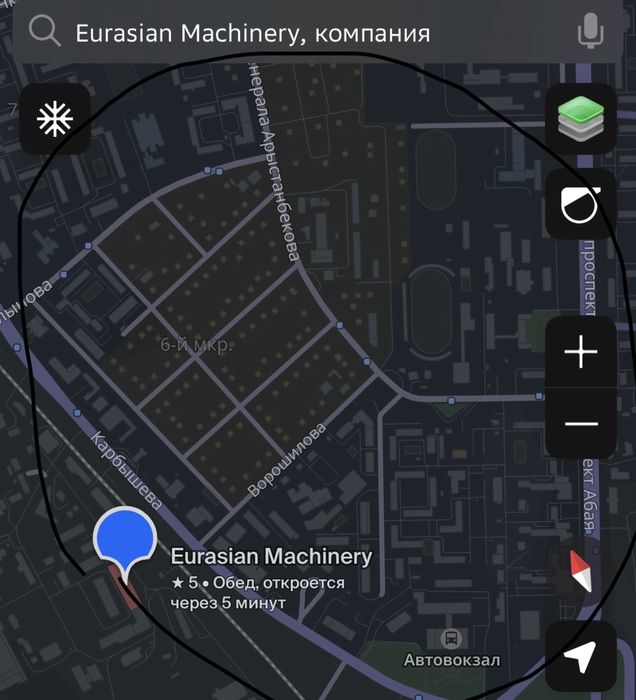Viewport: 636px width, 700px height.
Task: Center the map on my location
Action: click(x=580, y=656)
